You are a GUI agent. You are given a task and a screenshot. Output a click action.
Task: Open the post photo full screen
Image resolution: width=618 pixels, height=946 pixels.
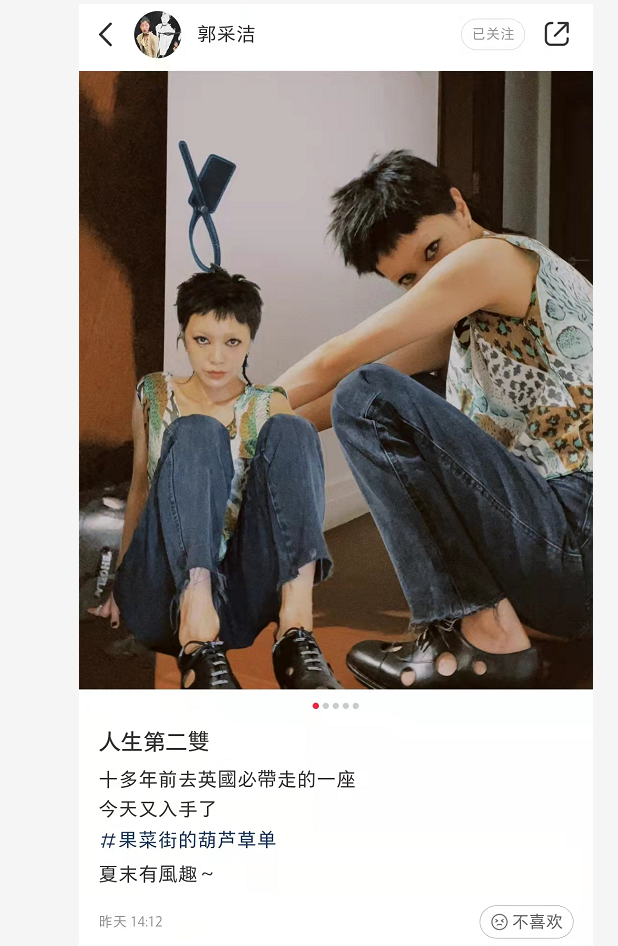click(x=335, y=380)
